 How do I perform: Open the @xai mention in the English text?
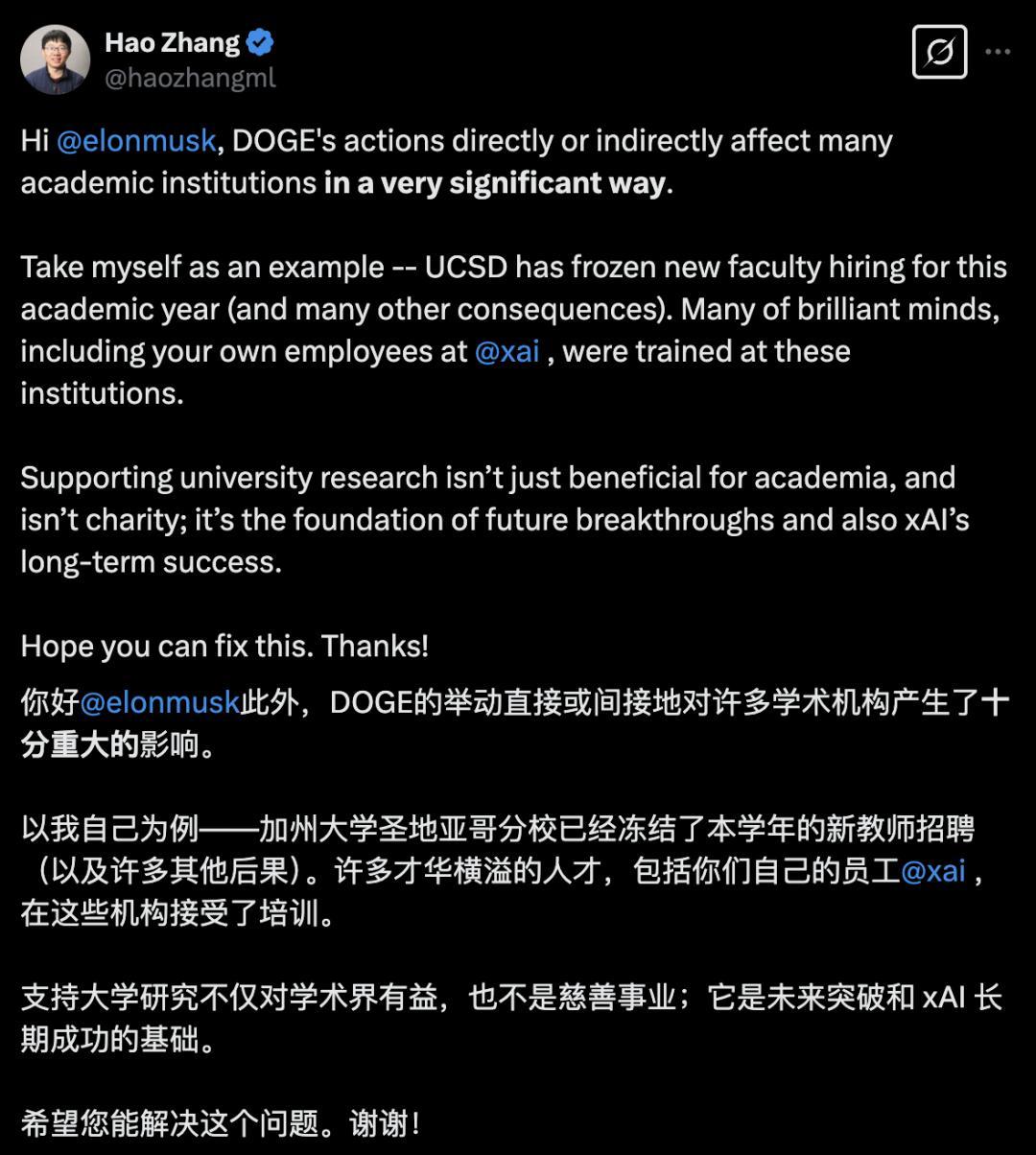(x=507, y=351)
